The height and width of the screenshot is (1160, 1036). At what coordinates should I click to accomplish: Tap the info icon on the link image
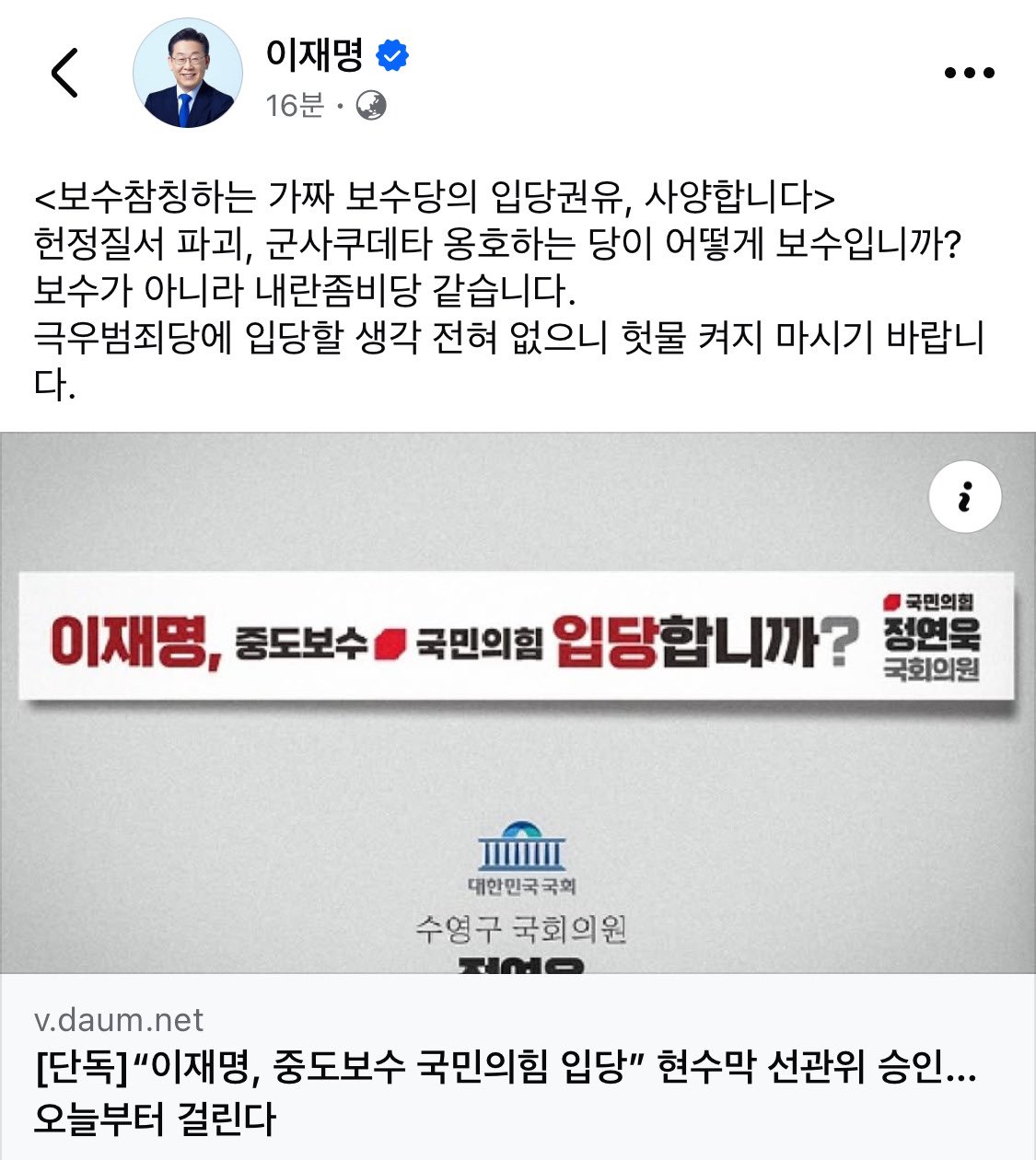[964, 497]
